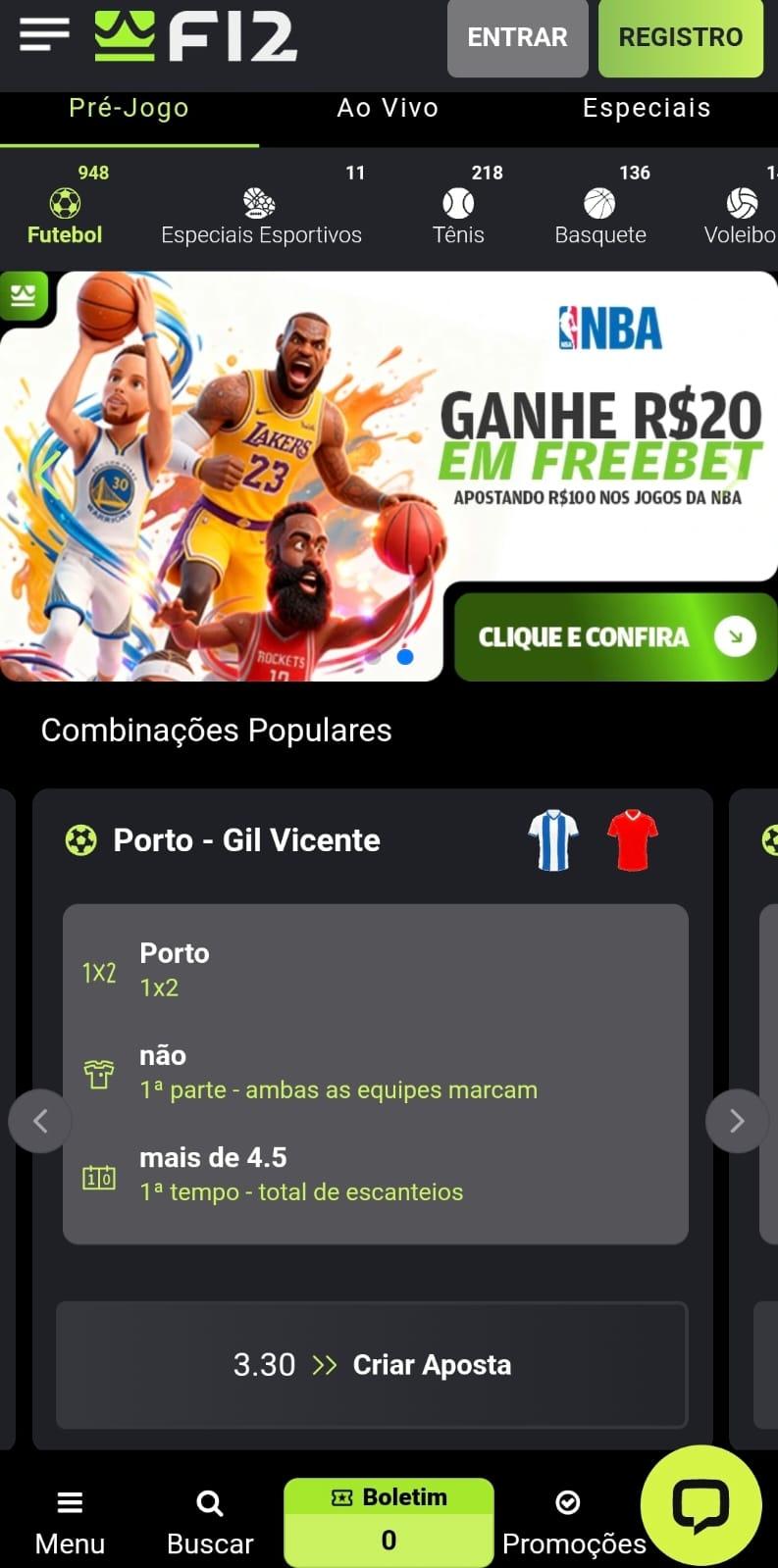778x1568 pixels.
Task: Click the REGISTRO button
Action: [x=680, y=38]
